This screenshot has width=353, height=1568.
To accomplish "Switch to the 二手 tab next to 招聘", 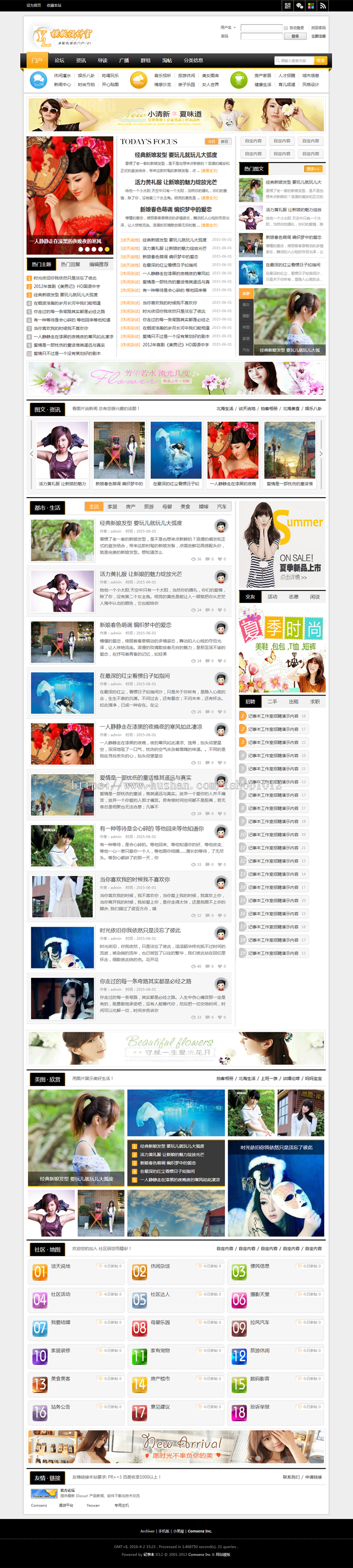I will (272, 701).
